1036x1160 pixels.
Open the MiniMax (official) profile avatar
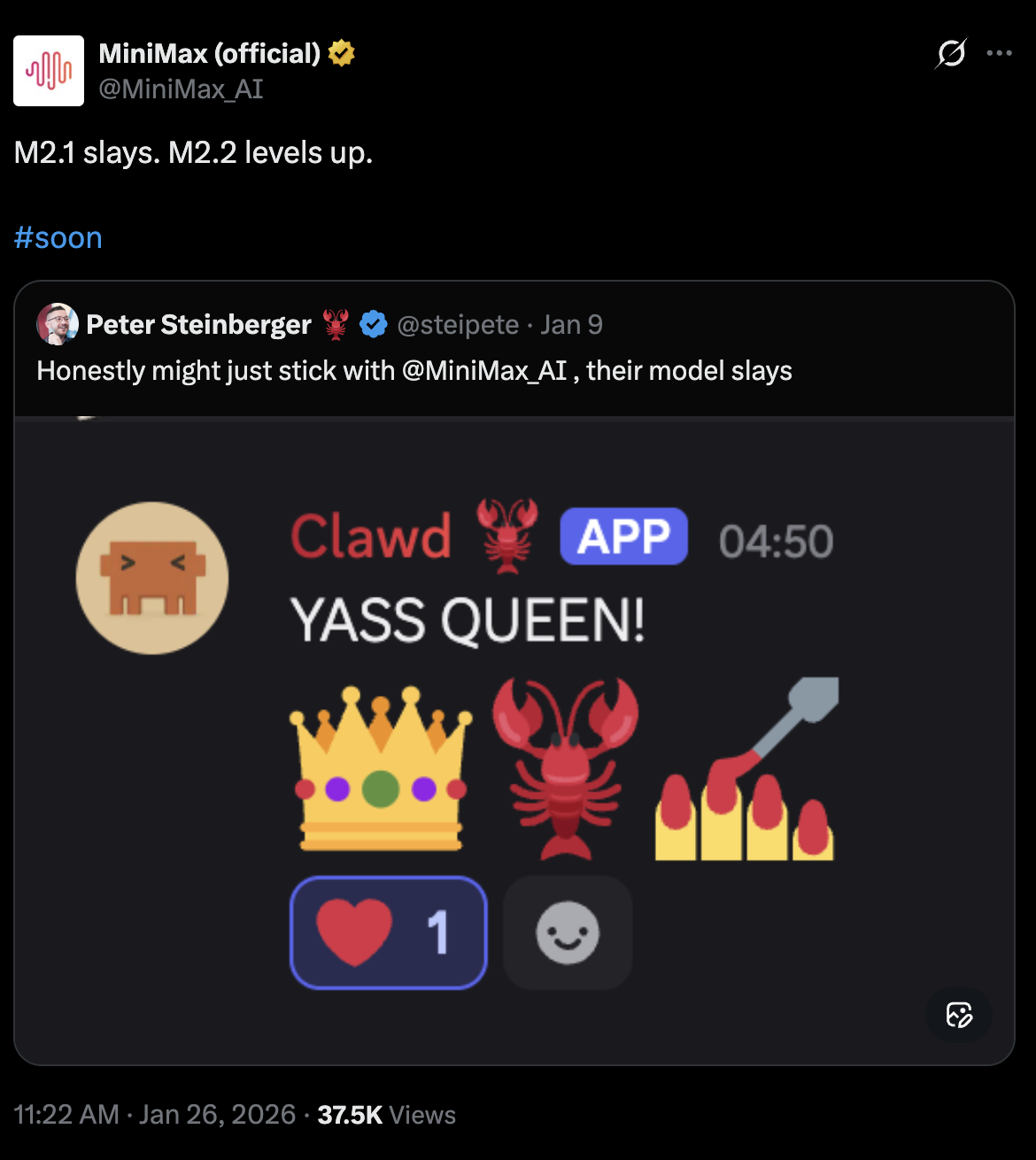pos(49,71)
